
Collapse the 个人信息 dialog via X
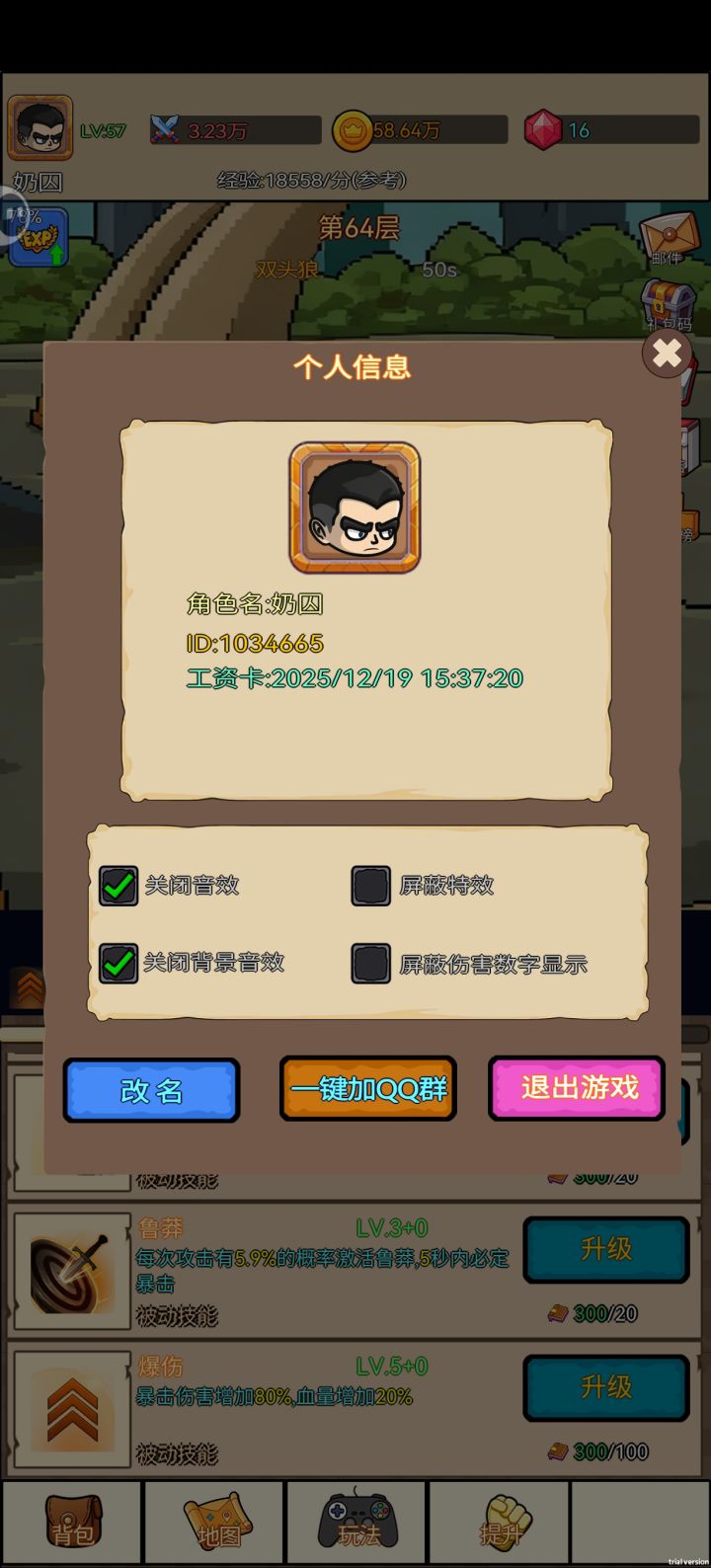click(667, 353)
